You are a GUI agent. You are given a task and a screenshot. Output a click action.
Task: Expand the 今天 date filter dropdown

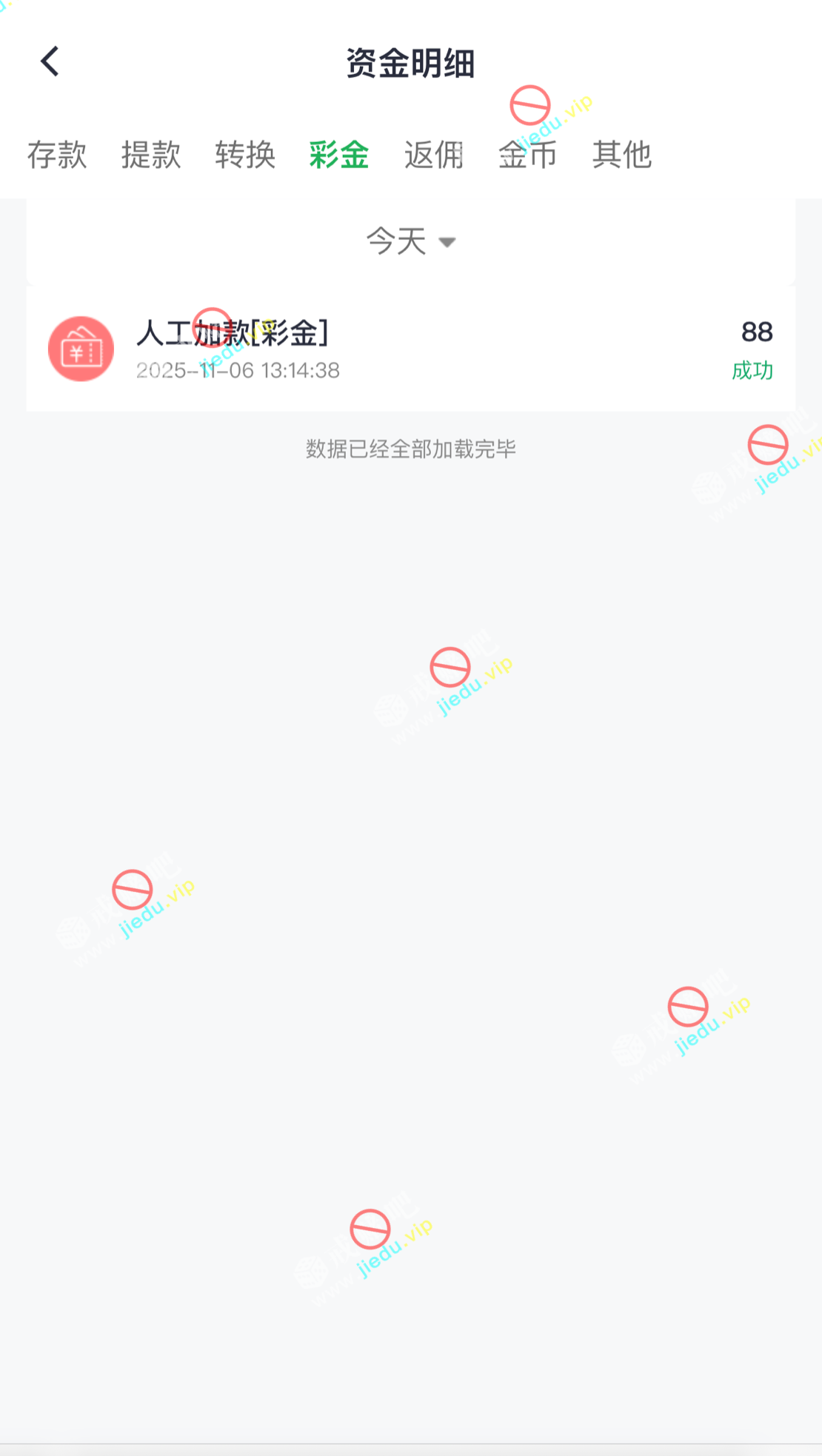pos(411,242)
